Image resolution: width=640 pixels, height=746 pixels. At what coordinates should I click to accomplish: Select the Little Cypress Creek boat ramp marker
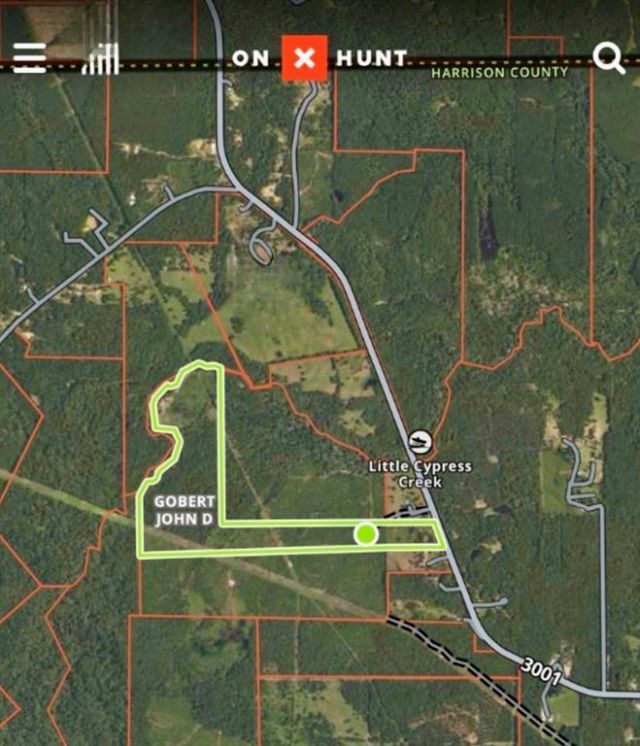pos(421,441)
